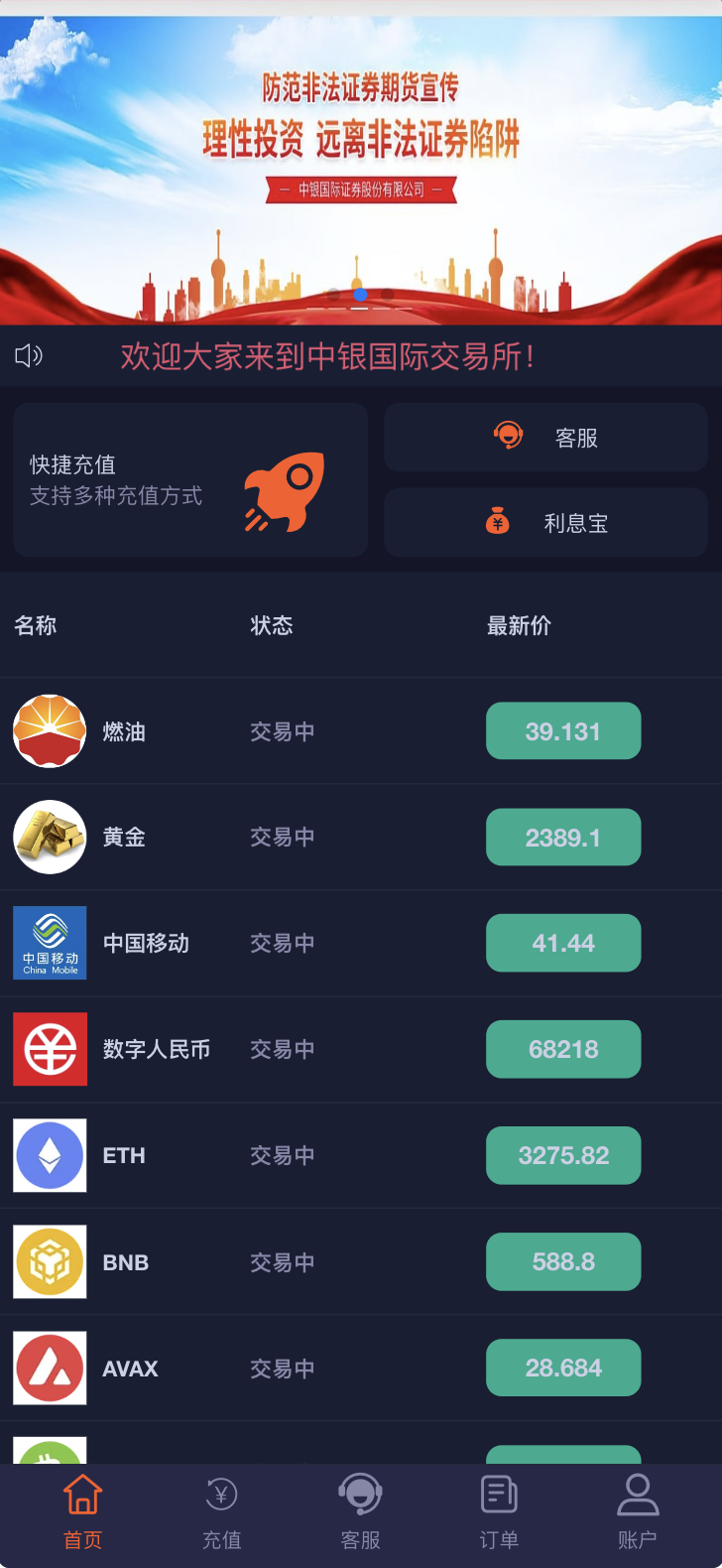Click the BNB coin icon
Image resolution: width=722 pixels, height=1568 pixels.
[50, 1261]
